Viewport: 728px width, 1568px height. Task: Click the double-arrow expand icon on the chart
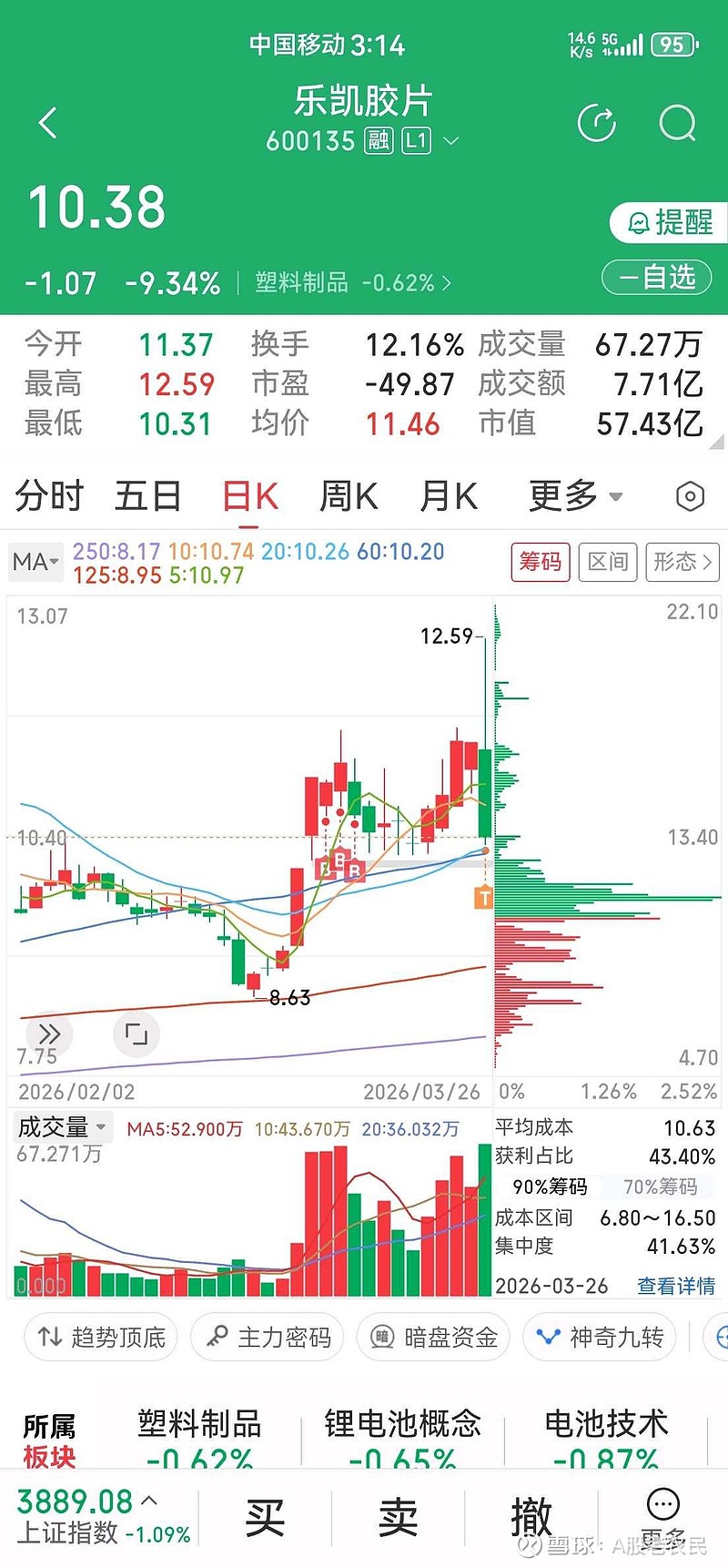(x=49, y=1033)
